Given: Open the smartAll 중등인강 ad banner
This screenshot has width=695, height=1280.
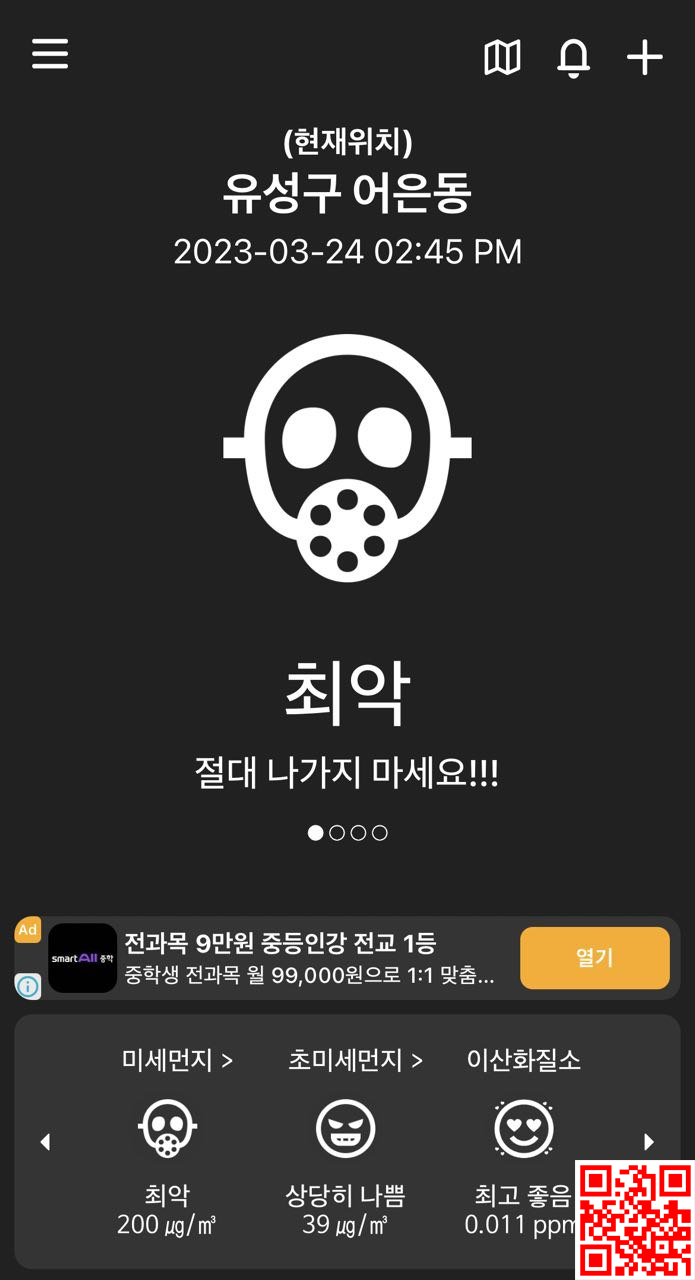Looking at the screenshot, I should point(300,958).
